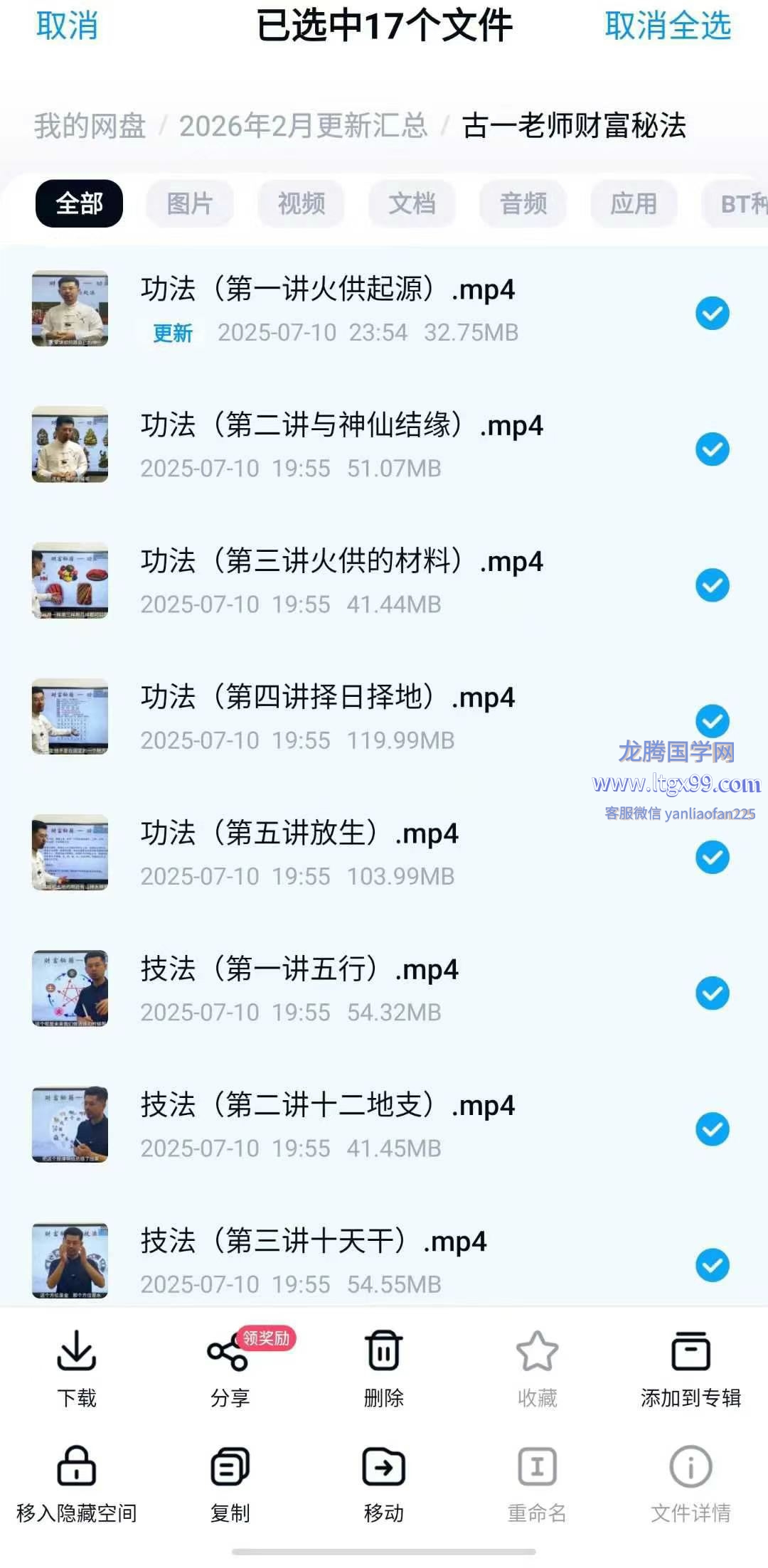Uncheck 功法（第一讲火供起源）.mp4
Image resolution: width=768 pixels, height=1568 pixels.
(x=712, y=313)
